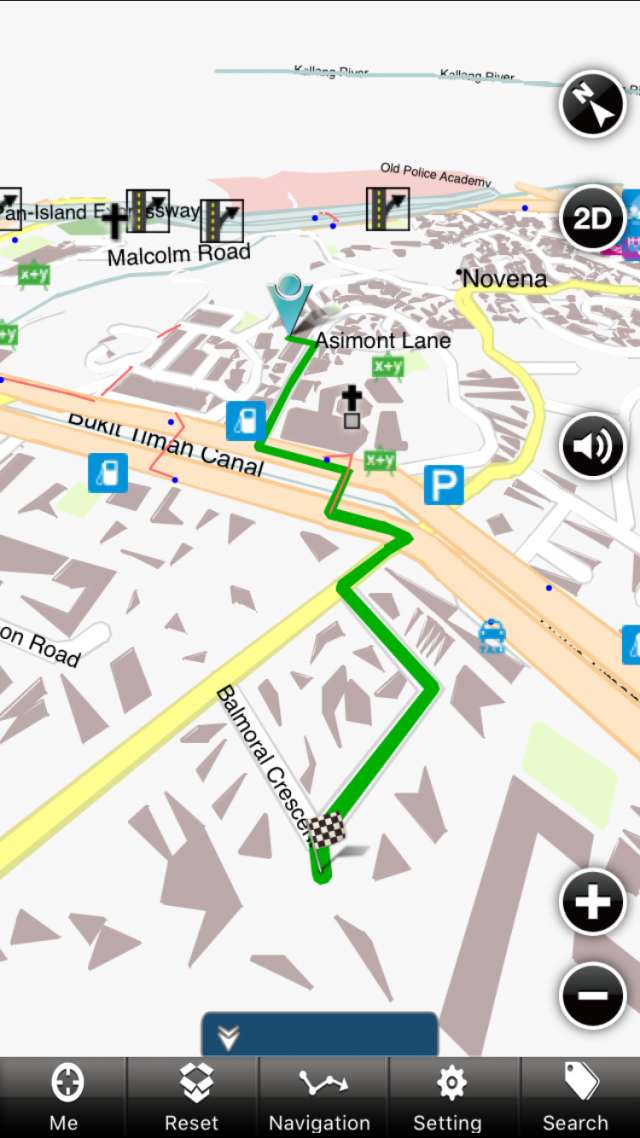Select Reset in the bottom toolbar
Screen dimensions: 640x1138
(x=192, y=1098)
